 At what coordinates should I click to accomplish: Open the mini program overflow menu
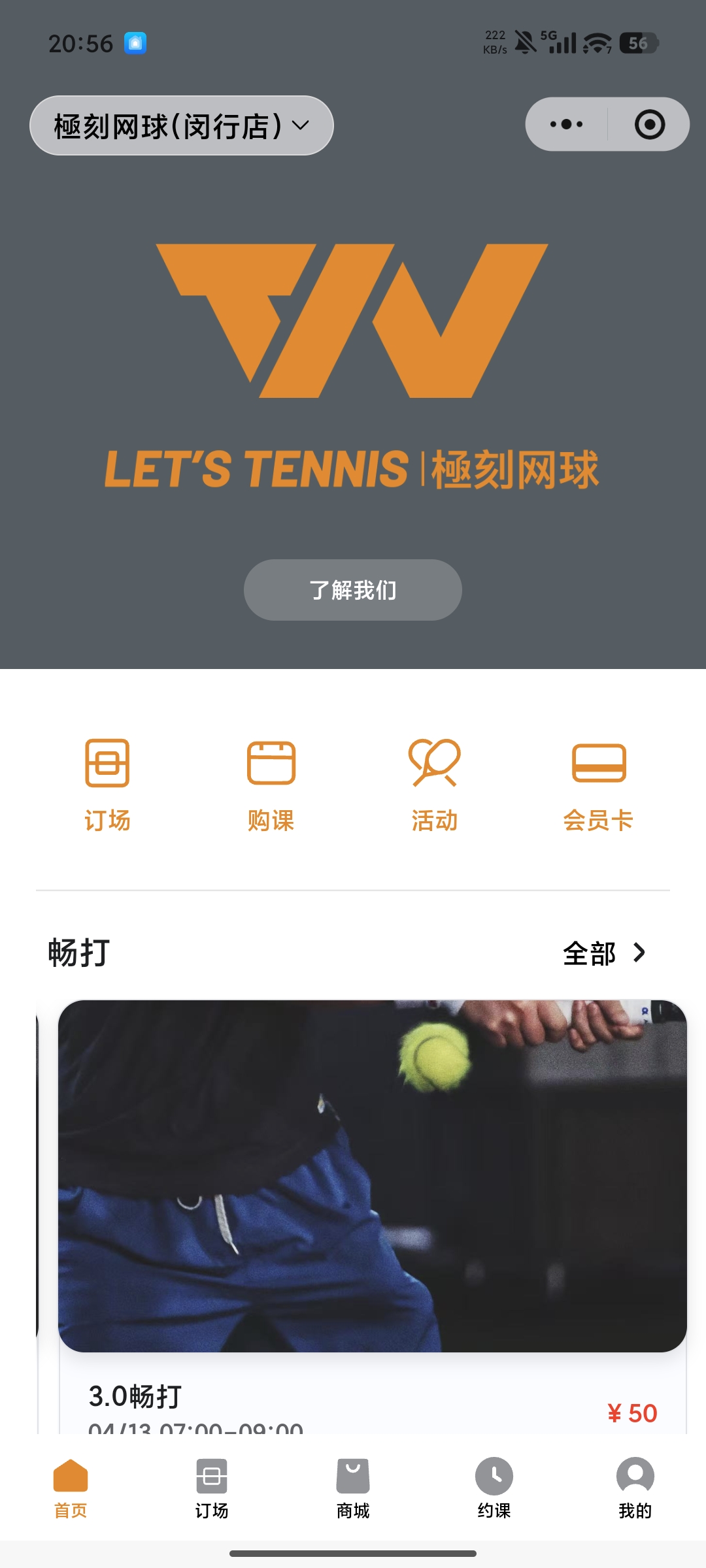(566, 124)
